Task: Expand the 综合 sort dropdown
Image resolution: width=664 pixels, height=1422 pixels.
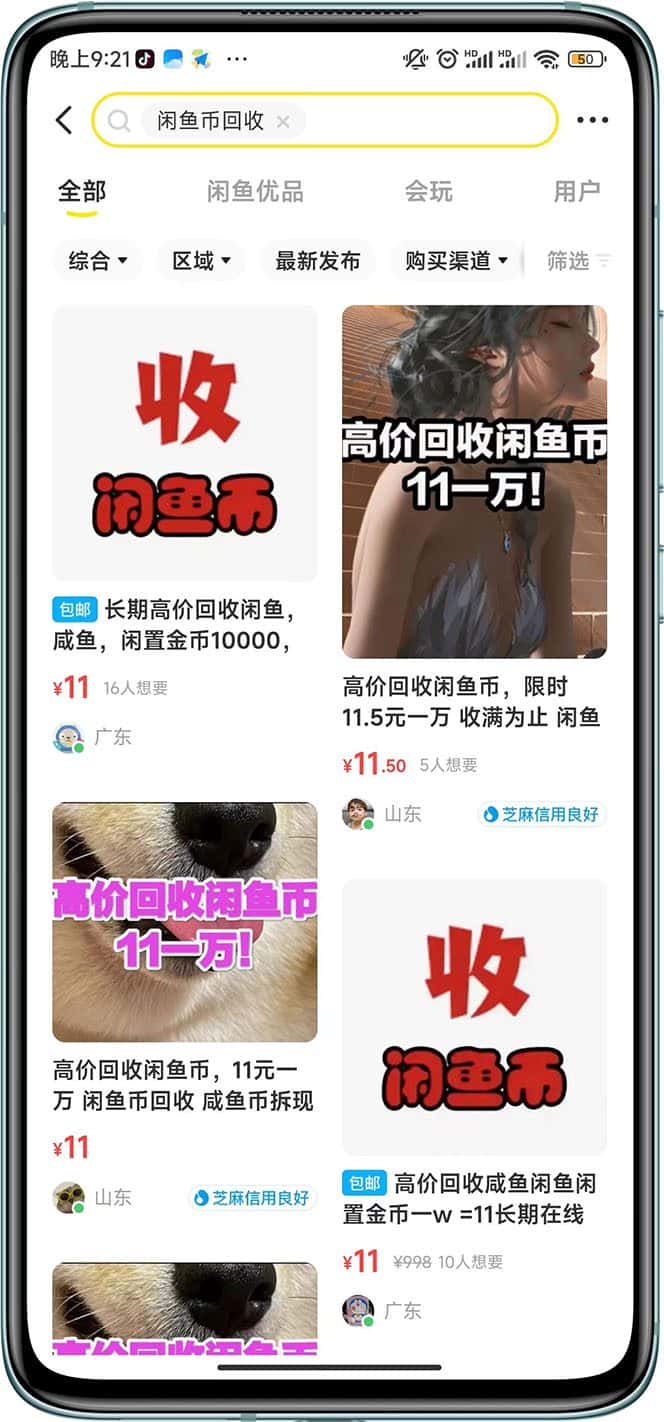Action: pyautogui.click(x=97, y=261)
